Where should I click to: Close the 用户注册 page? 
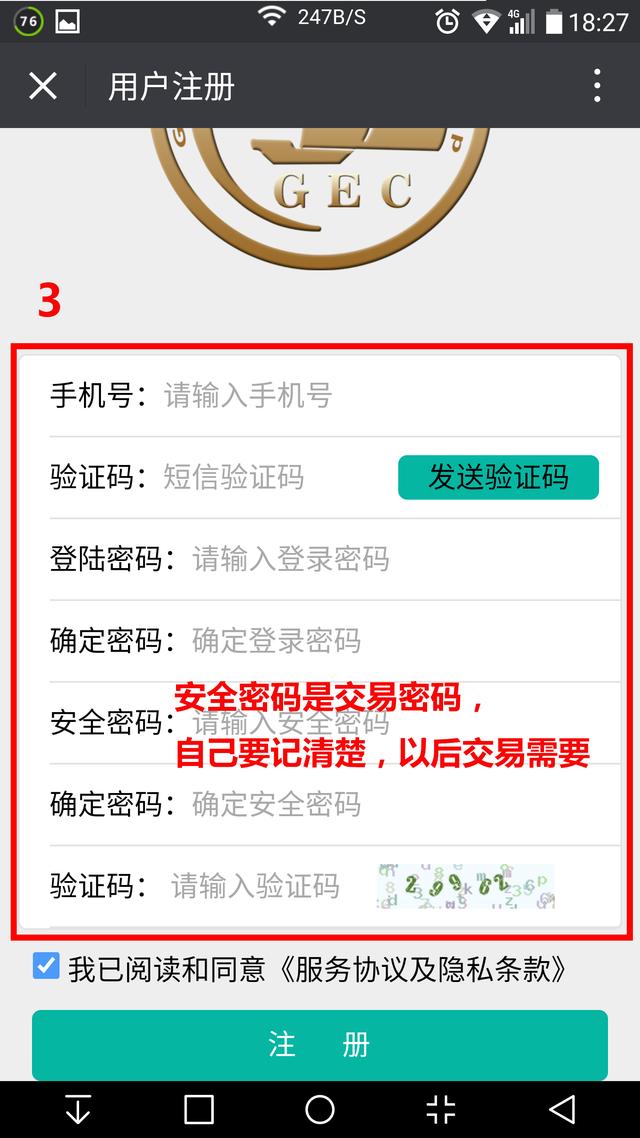(43, 86)
